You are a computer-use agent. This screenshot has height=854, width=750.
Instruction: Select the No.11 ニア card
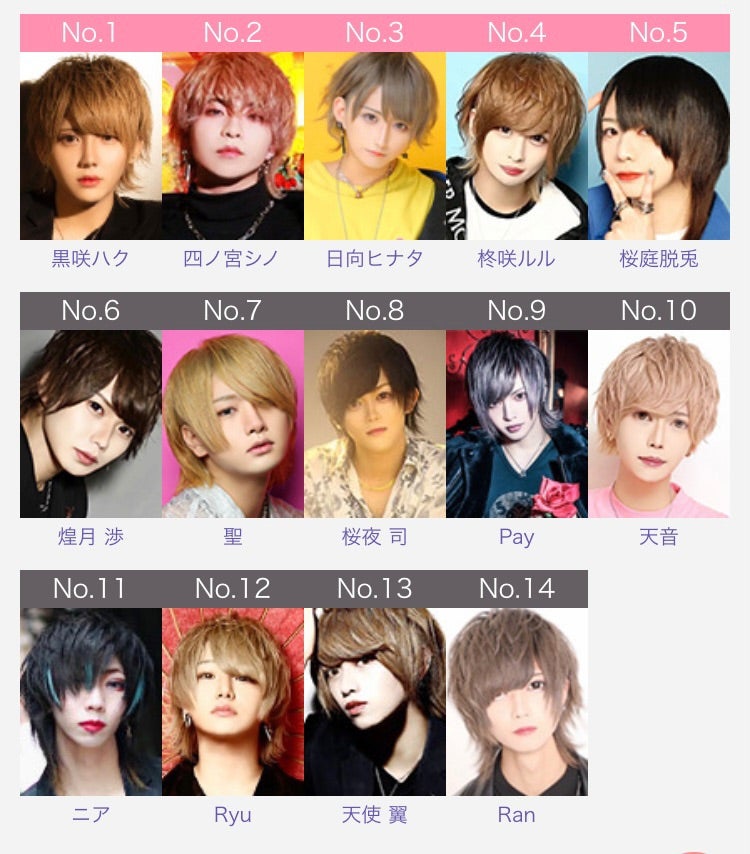click(x=90, y=701)
